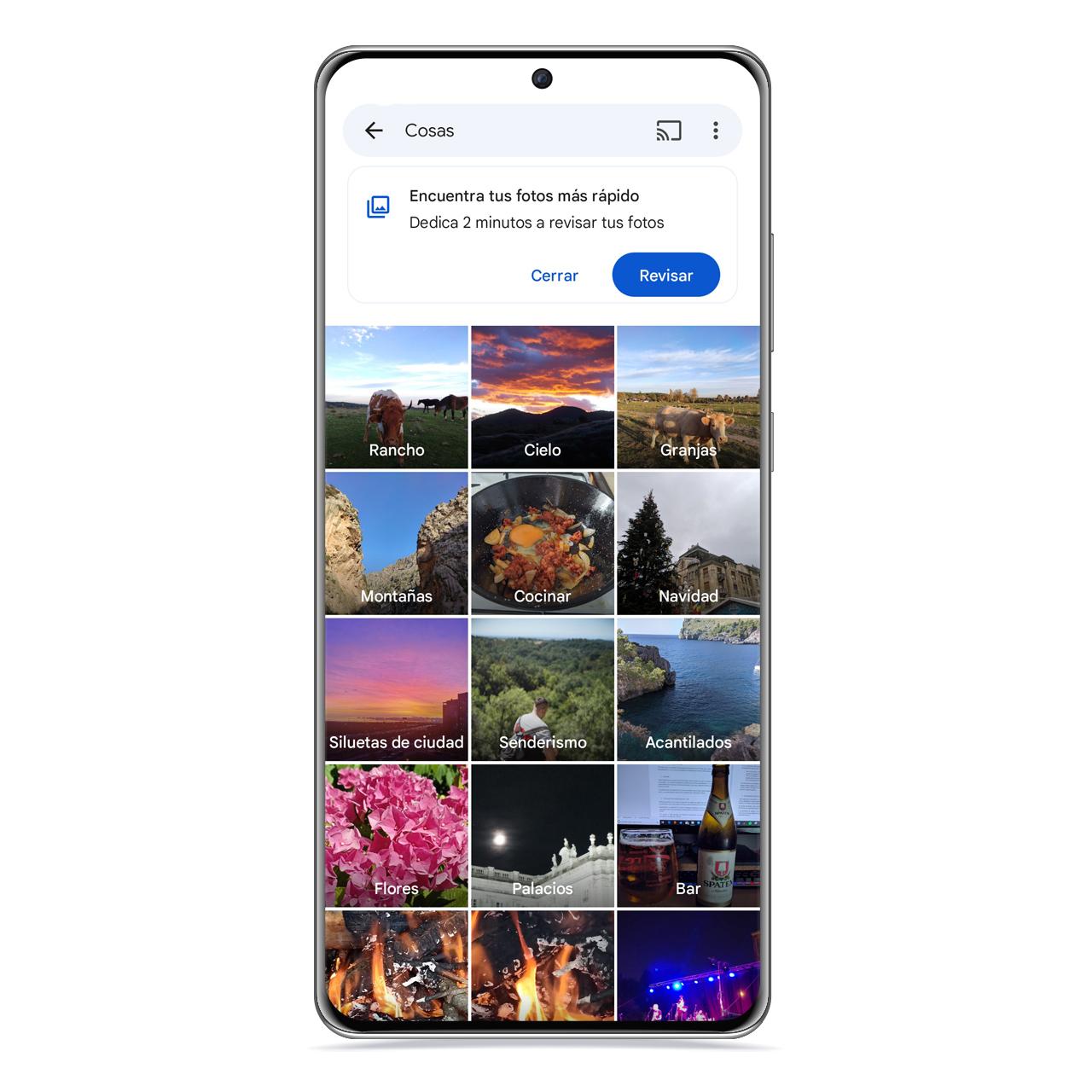This screenshot has width=1092, height=1092.
Task: Open the three-dot overflow menu
Action: pos(715,131)
